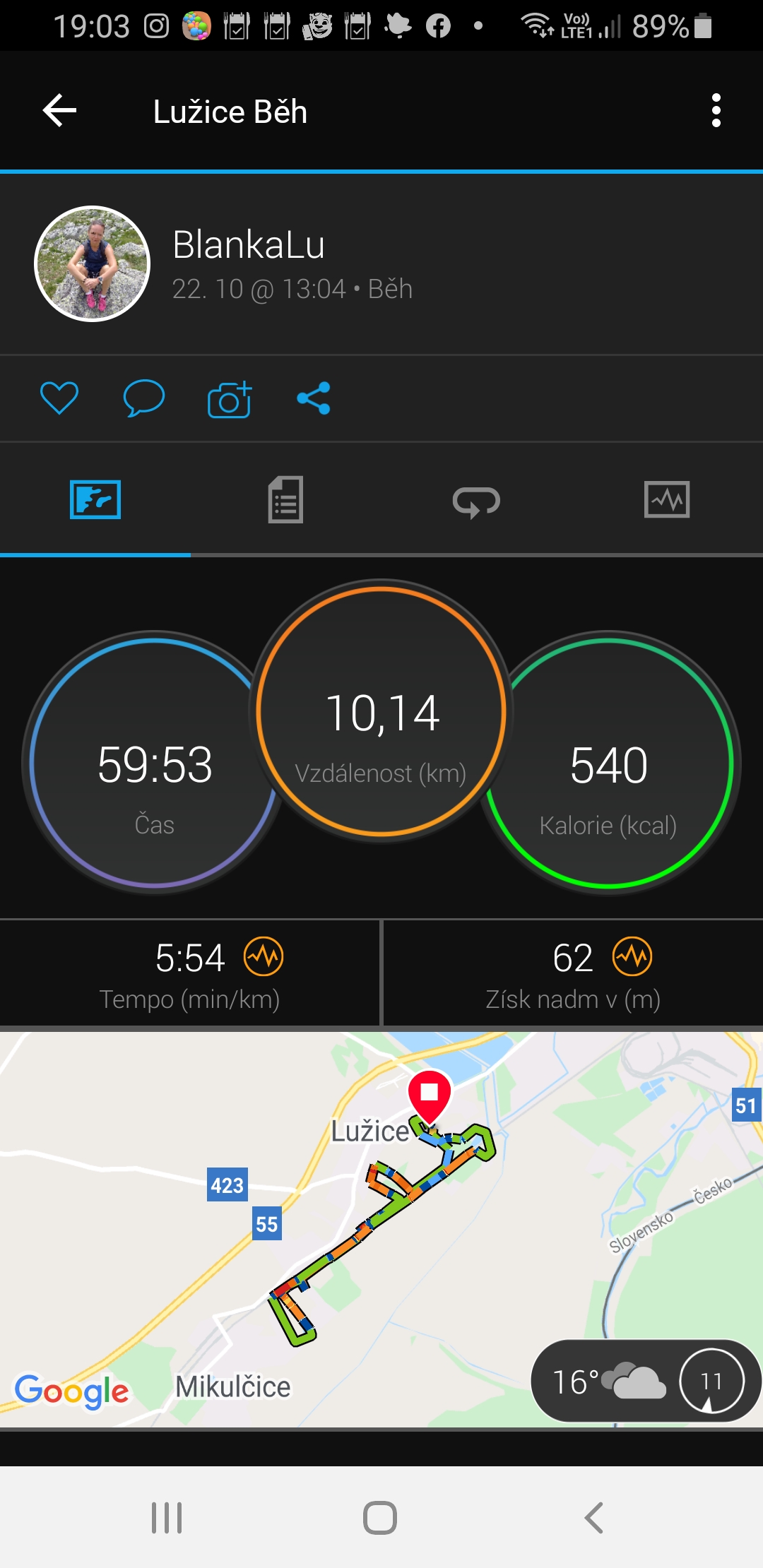Go to the home screen

[380, 1517]
